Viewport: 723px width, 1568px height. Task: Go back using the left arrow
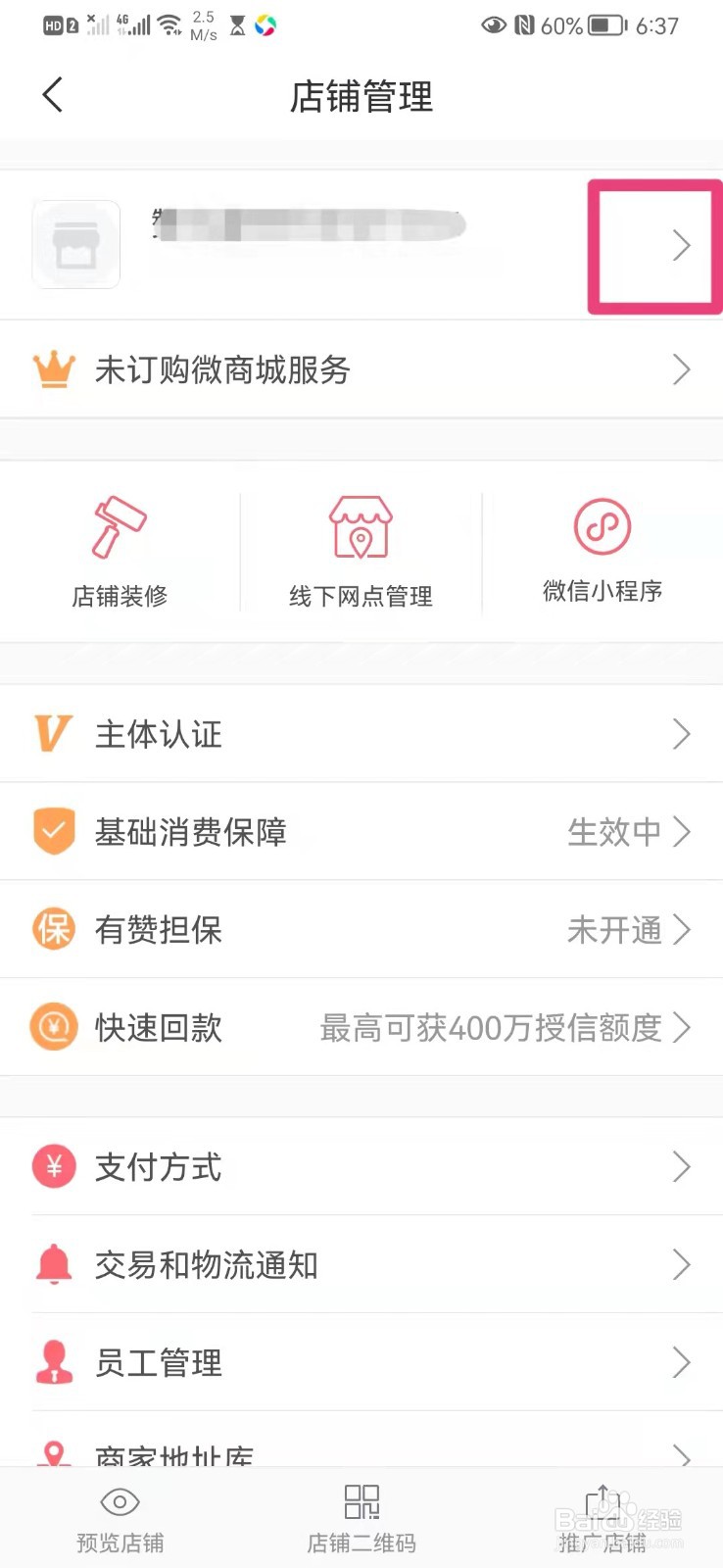[52, 94]
